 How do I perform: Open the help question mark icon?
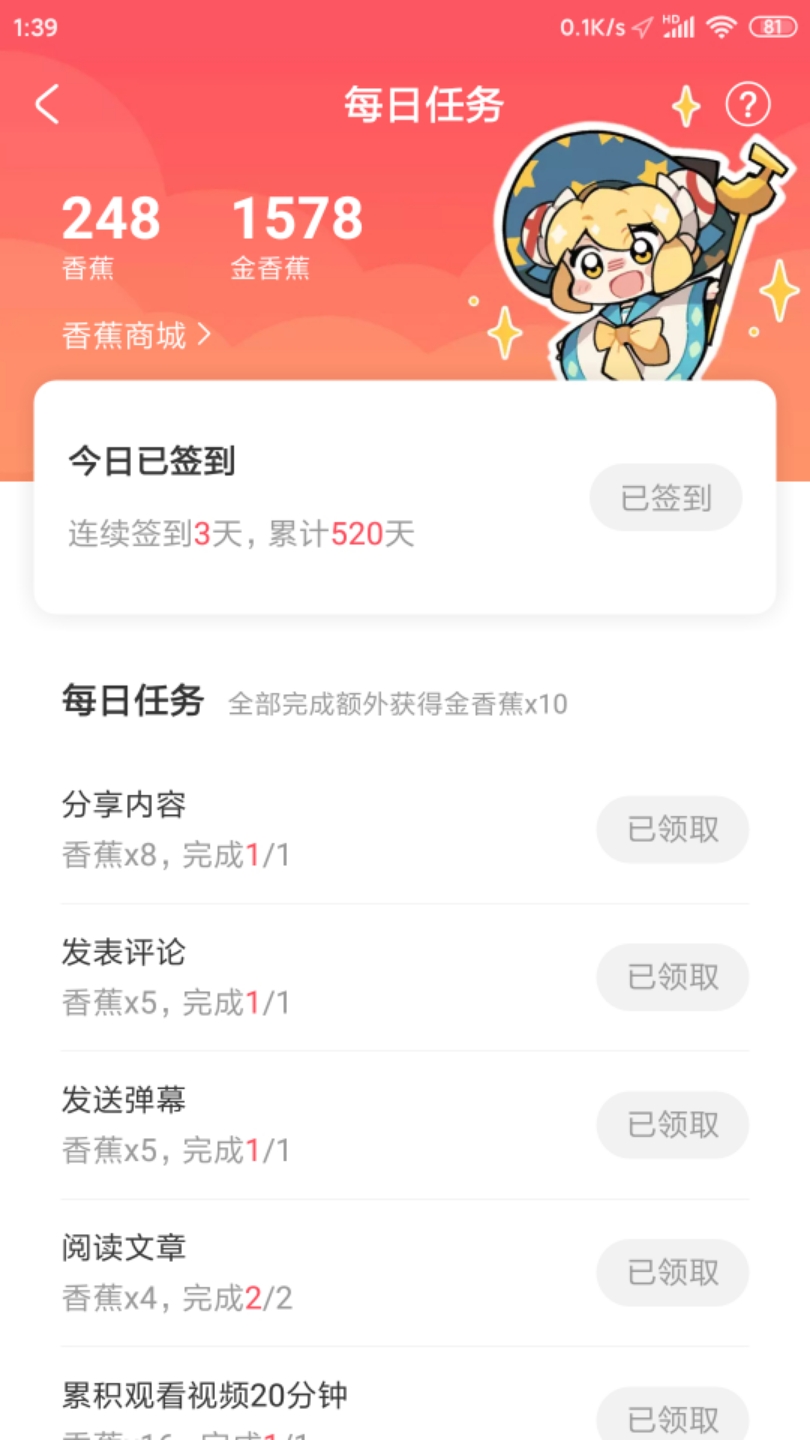point(748,104)
